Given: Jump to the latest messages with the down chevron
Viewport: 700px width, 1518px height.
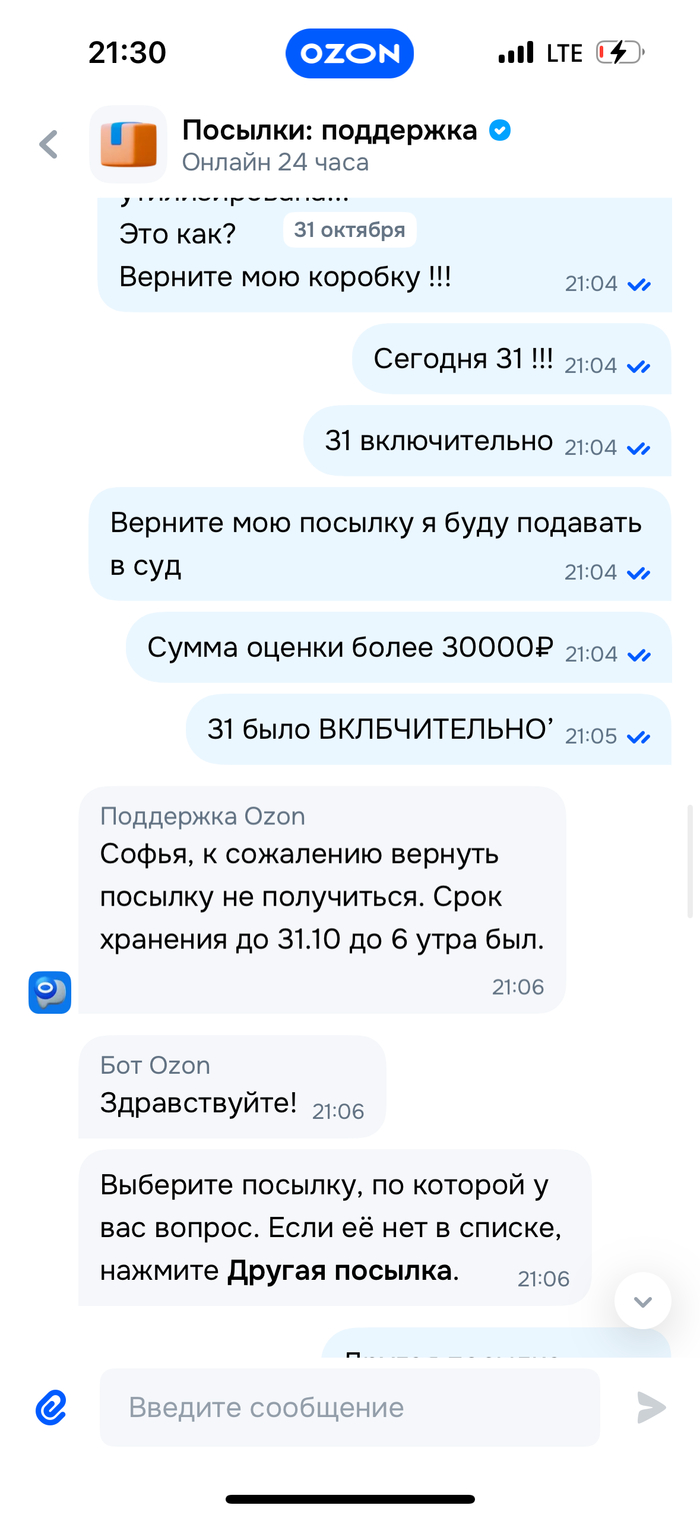Looking at the screenshot, I should click(x=642, y=1301).
